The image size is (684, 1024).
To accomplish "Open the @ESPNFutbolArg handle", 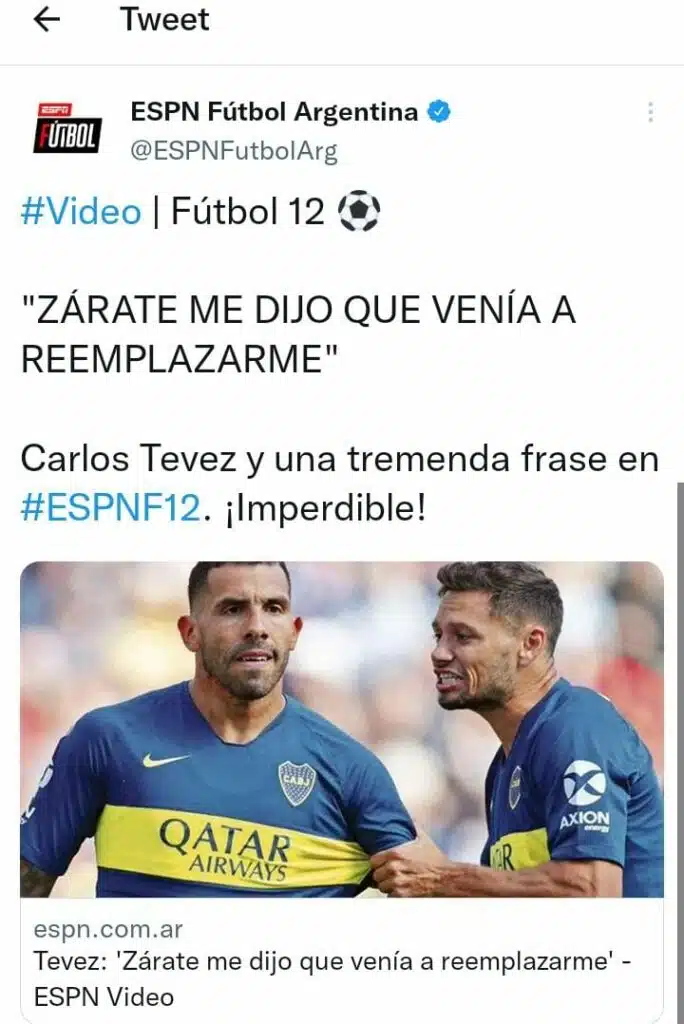I will pyautogui.click(x=234, y=151).
